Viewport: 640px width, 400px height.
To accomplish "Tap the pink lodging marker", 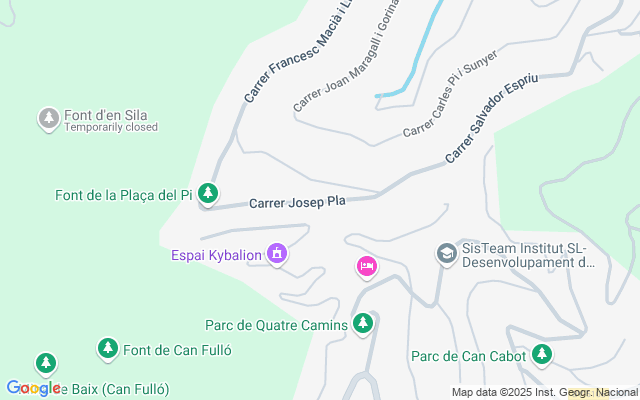I will [x=367, y=266].
